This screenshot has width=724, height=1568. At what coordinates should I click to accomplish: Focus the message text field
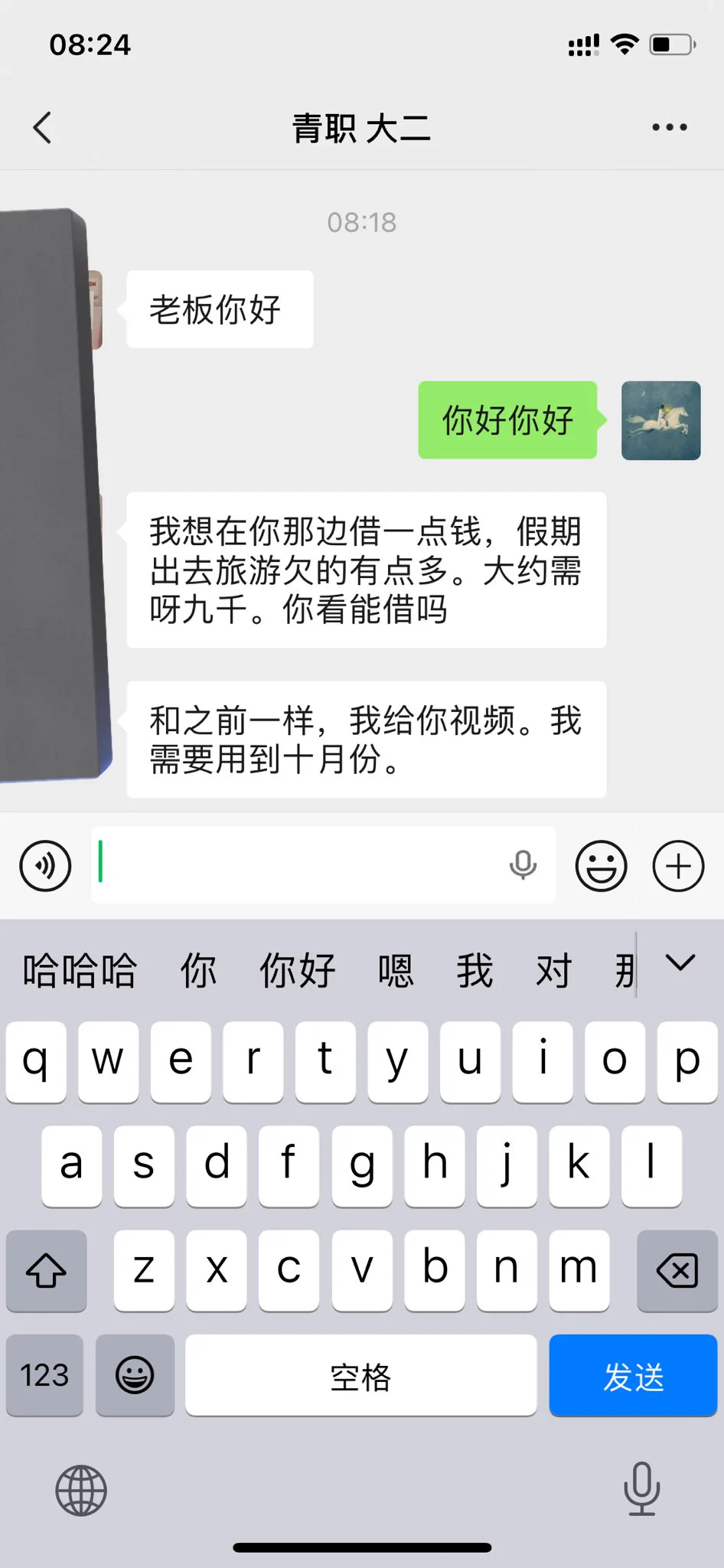(298, 865)
